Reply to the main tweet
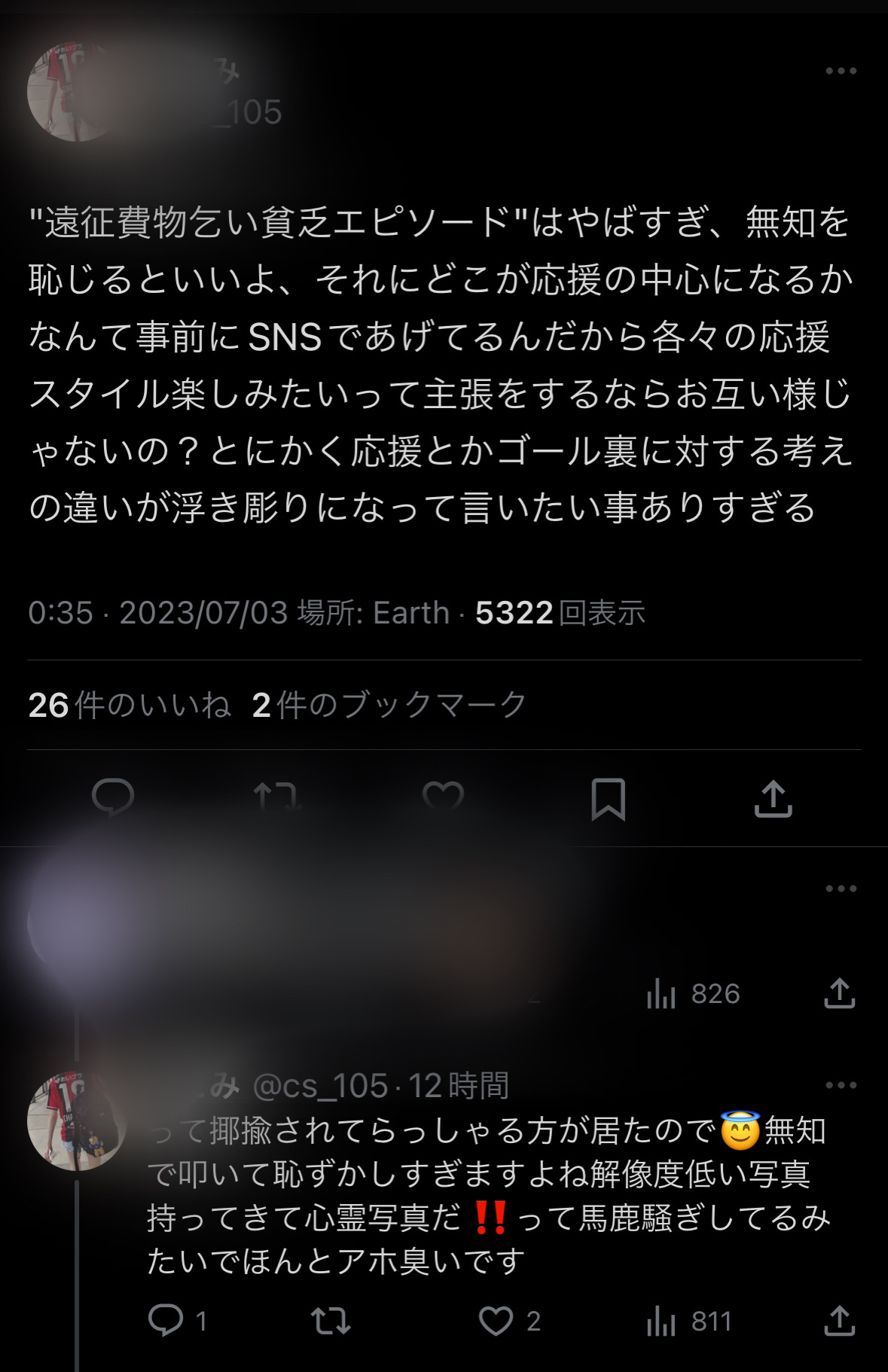The image size is (888, 1372). pos(113,798)
